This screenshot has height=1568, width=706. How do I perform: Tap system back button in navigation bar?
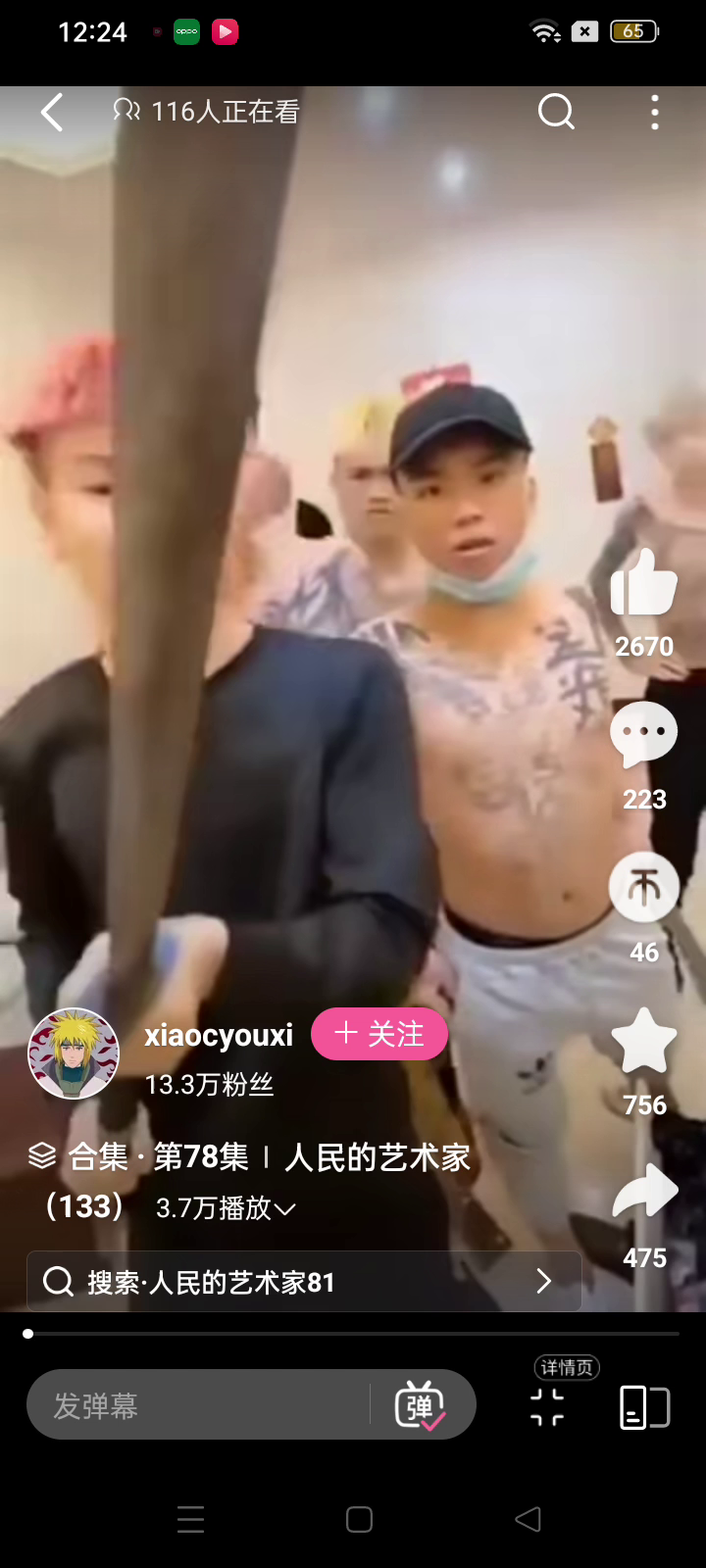(x=528, y=1519)
